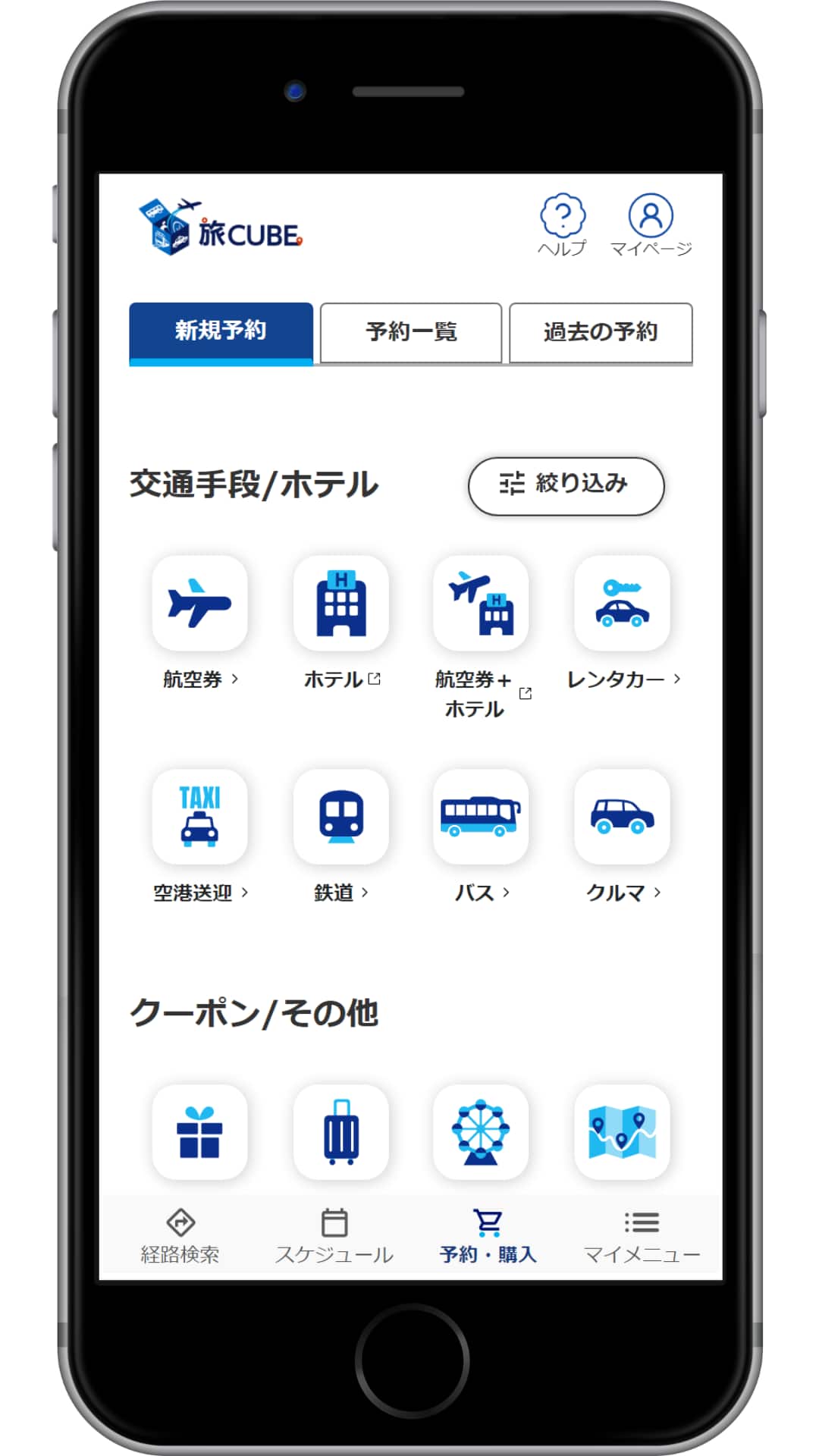Switch to the 過去の予約 tab

click(601, 332)
